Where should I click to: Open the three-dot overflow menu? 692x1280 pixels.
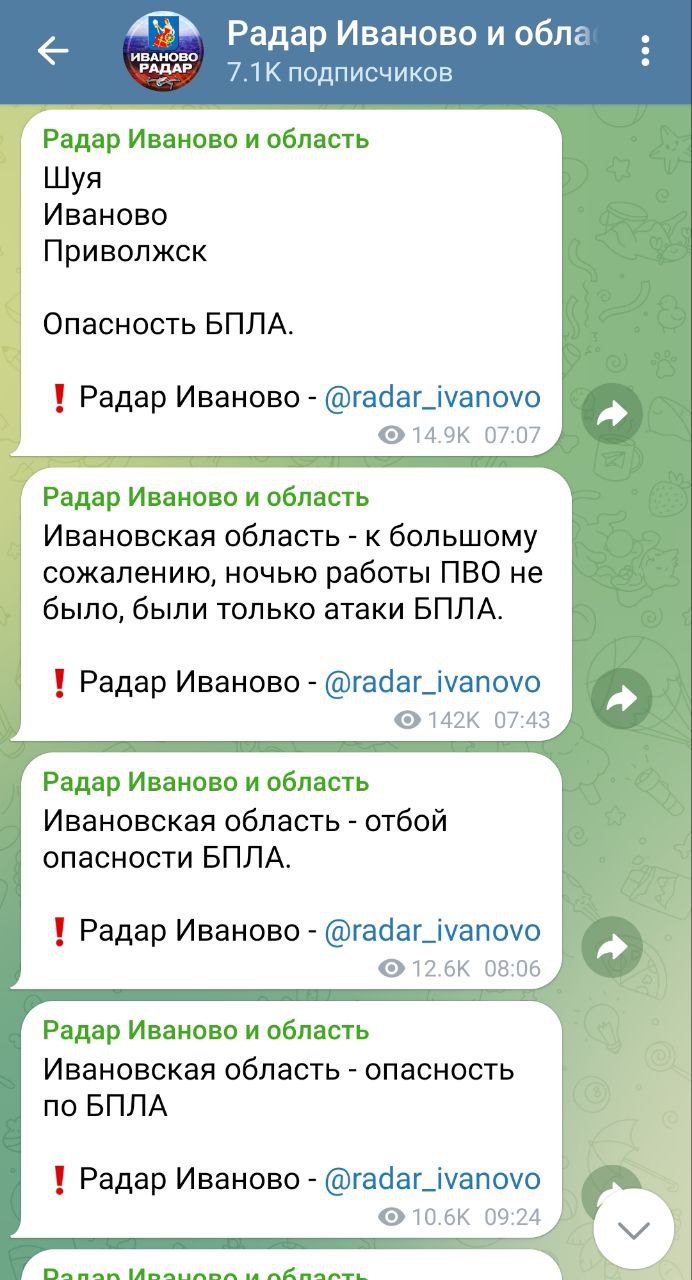(646, 51)
